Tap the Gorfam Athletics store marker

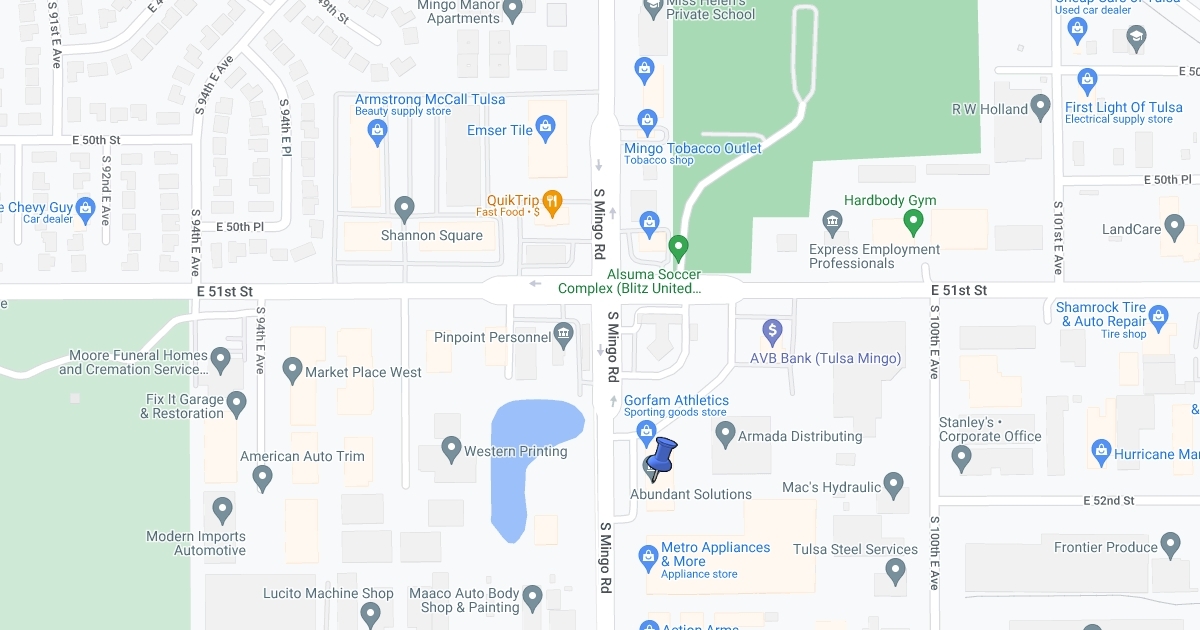pyautogui.click(x=646, y=431)
